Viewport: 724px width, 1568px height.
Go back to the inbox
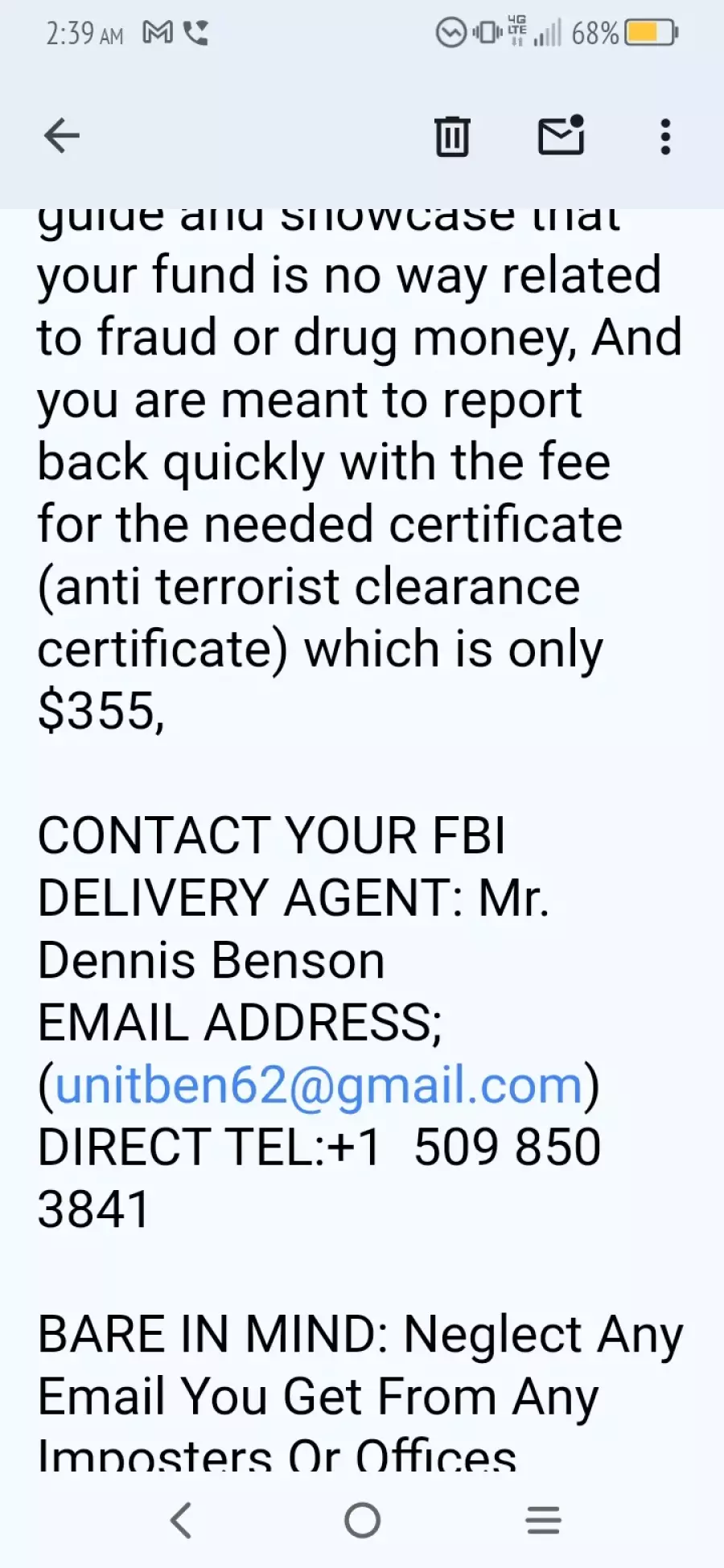pos(61,135)
